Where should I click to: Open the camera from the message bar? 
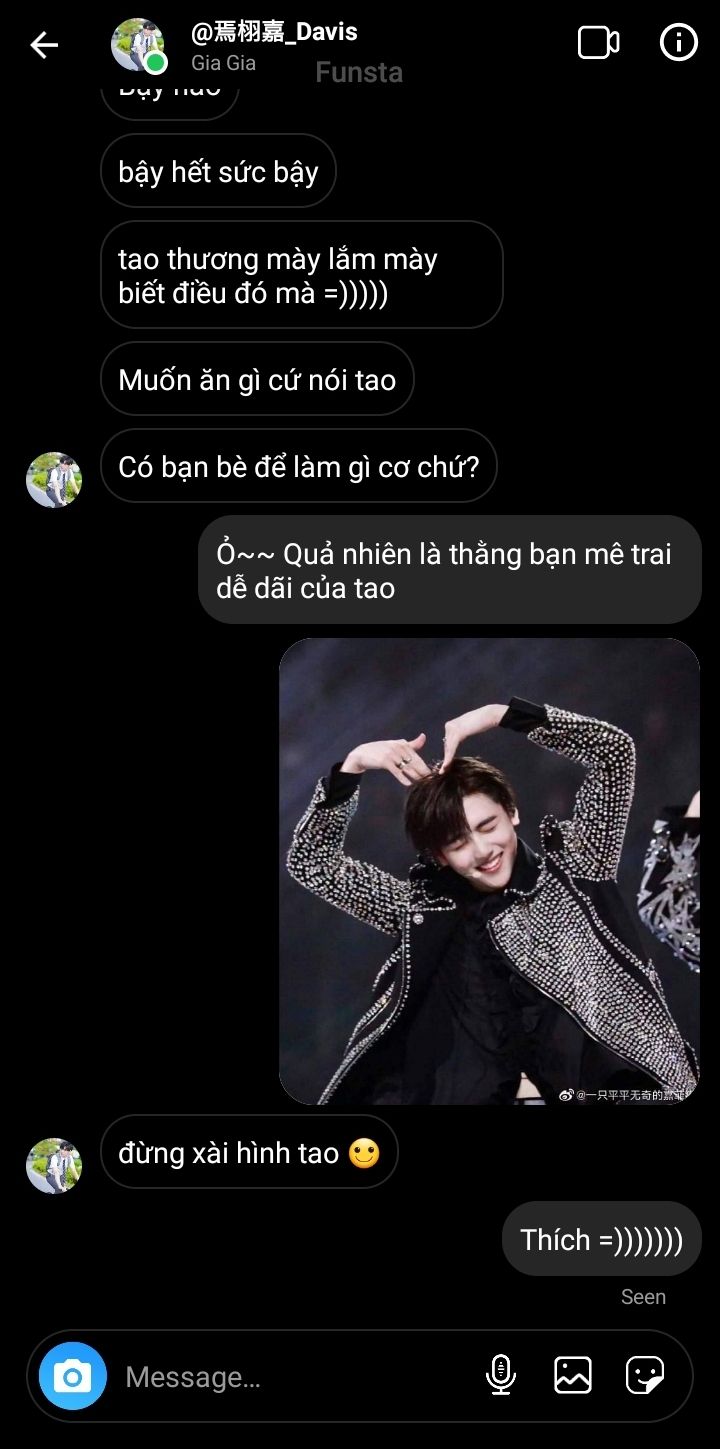coord(73,1377)
